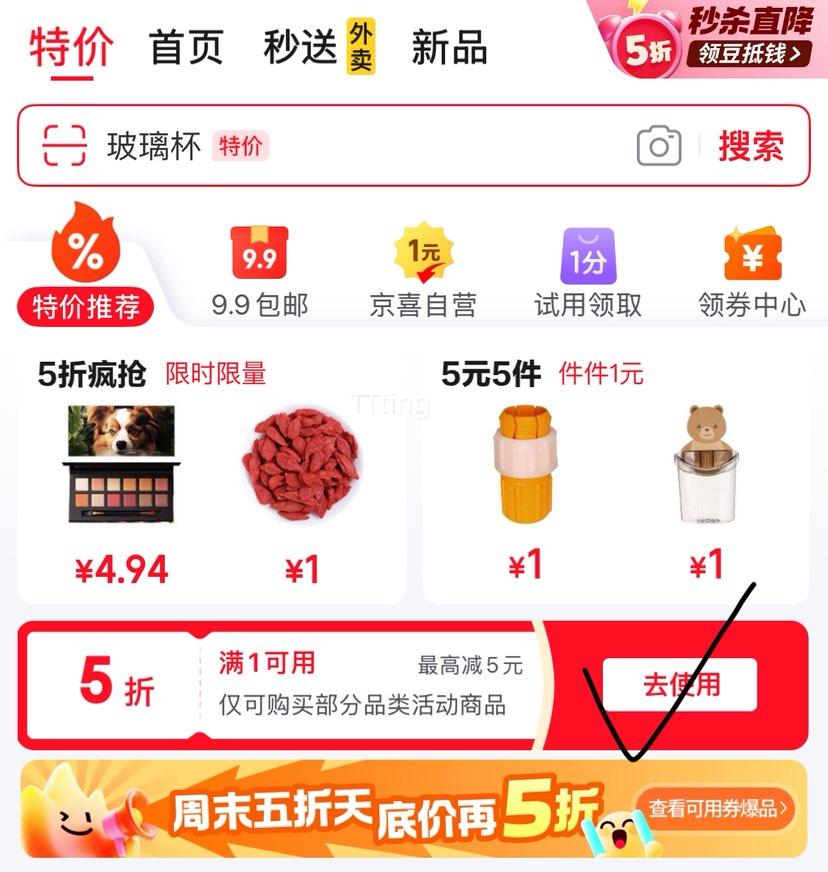Switch to the 首页 tab
Image resolution: width=828 pixels, height=872 pixels.
coord(186,47)
